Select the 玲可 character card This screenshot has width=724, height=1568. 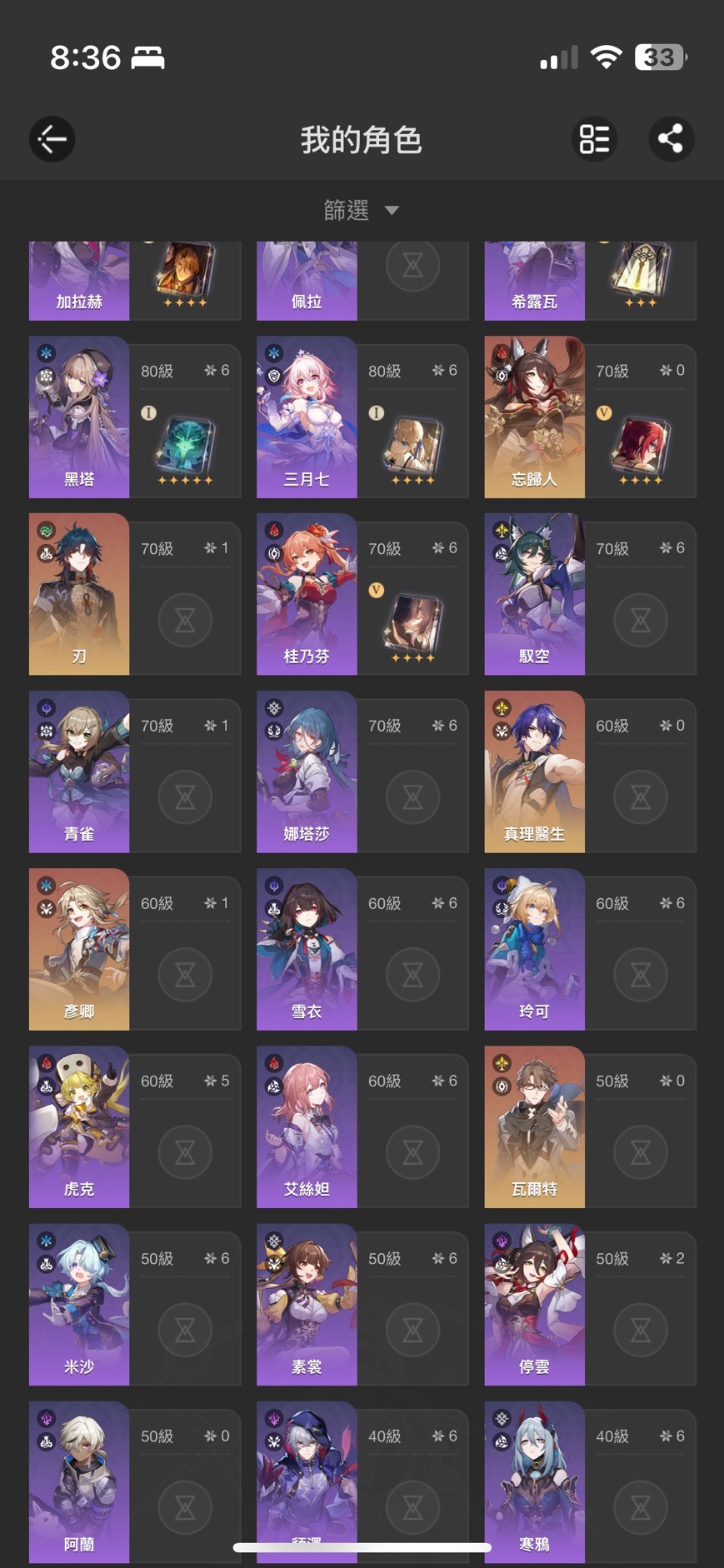tap(590, 949)
